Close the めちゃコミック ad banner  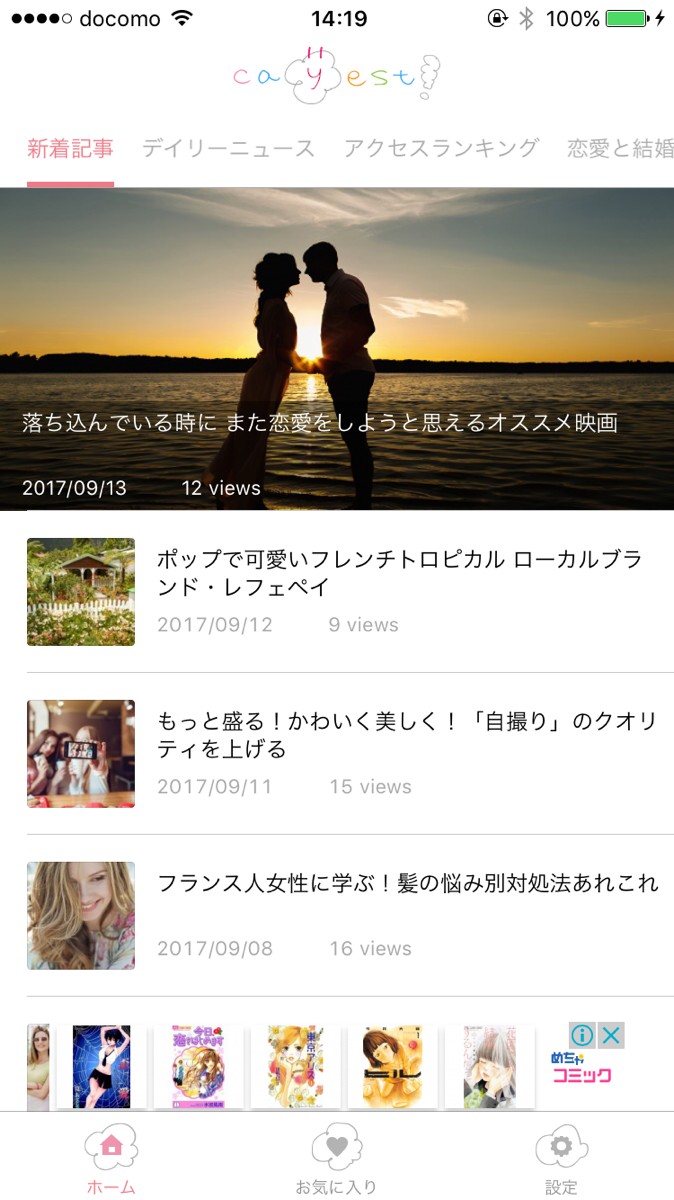click(x=611, y=1035)
